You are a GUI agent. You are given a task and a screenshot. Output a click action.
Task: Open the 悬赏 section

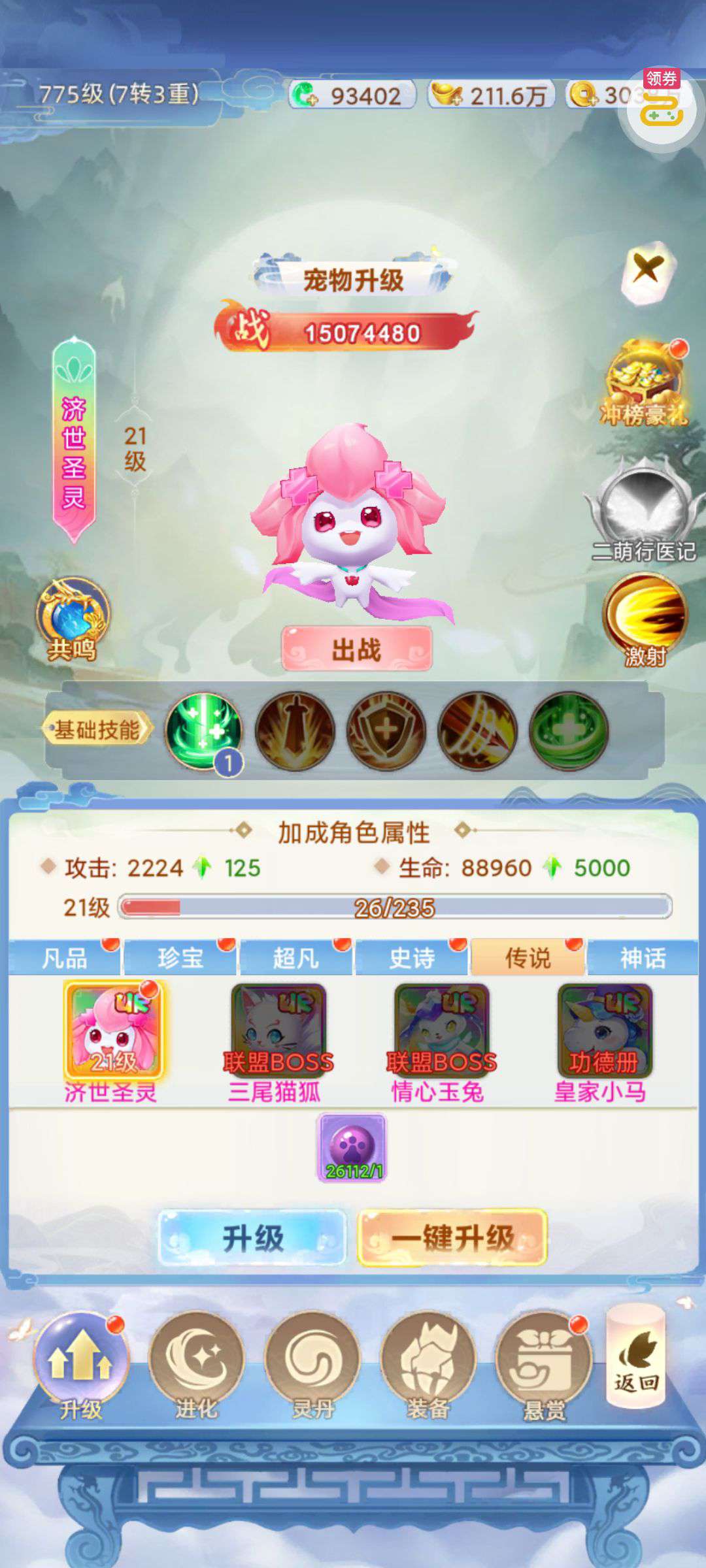[543, 1364]
